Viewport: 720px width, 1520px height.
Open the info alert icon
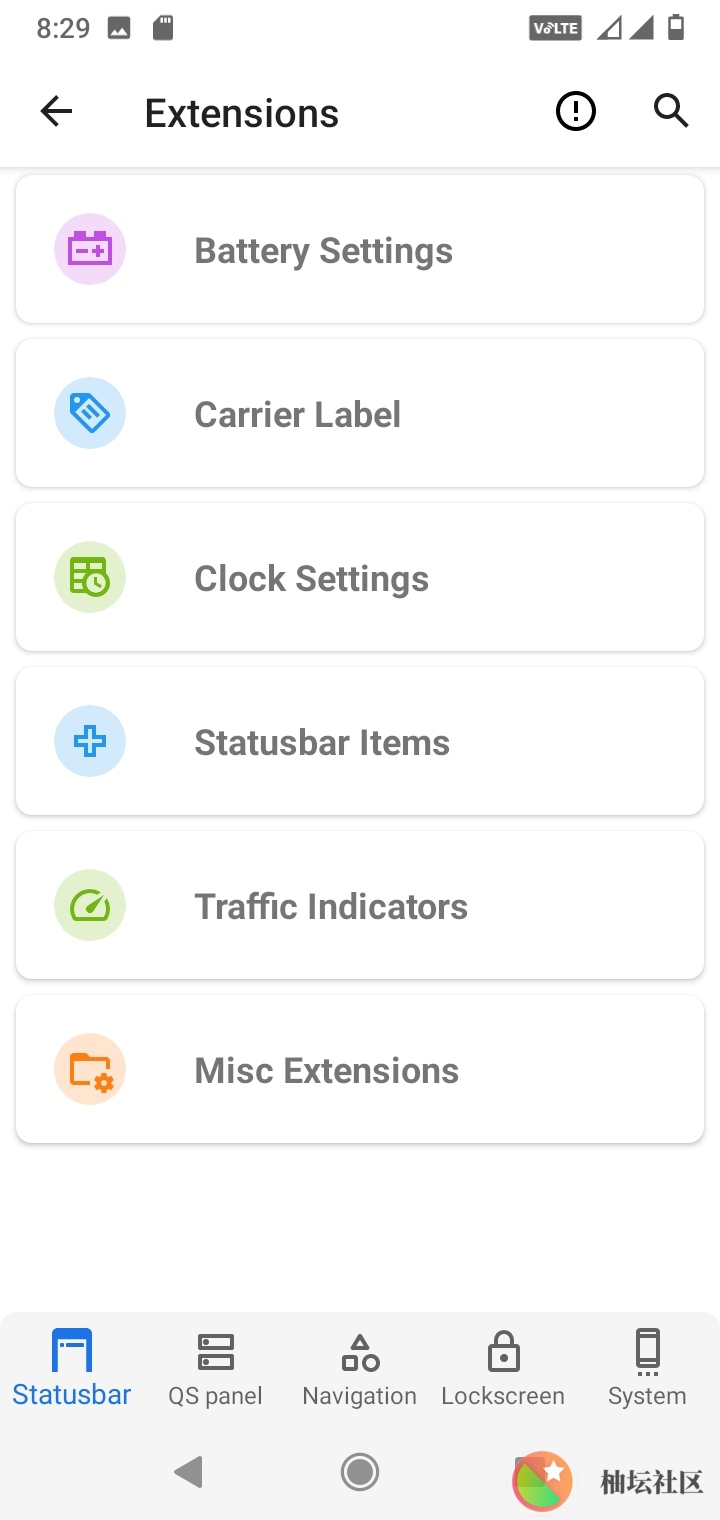point(575,111)
